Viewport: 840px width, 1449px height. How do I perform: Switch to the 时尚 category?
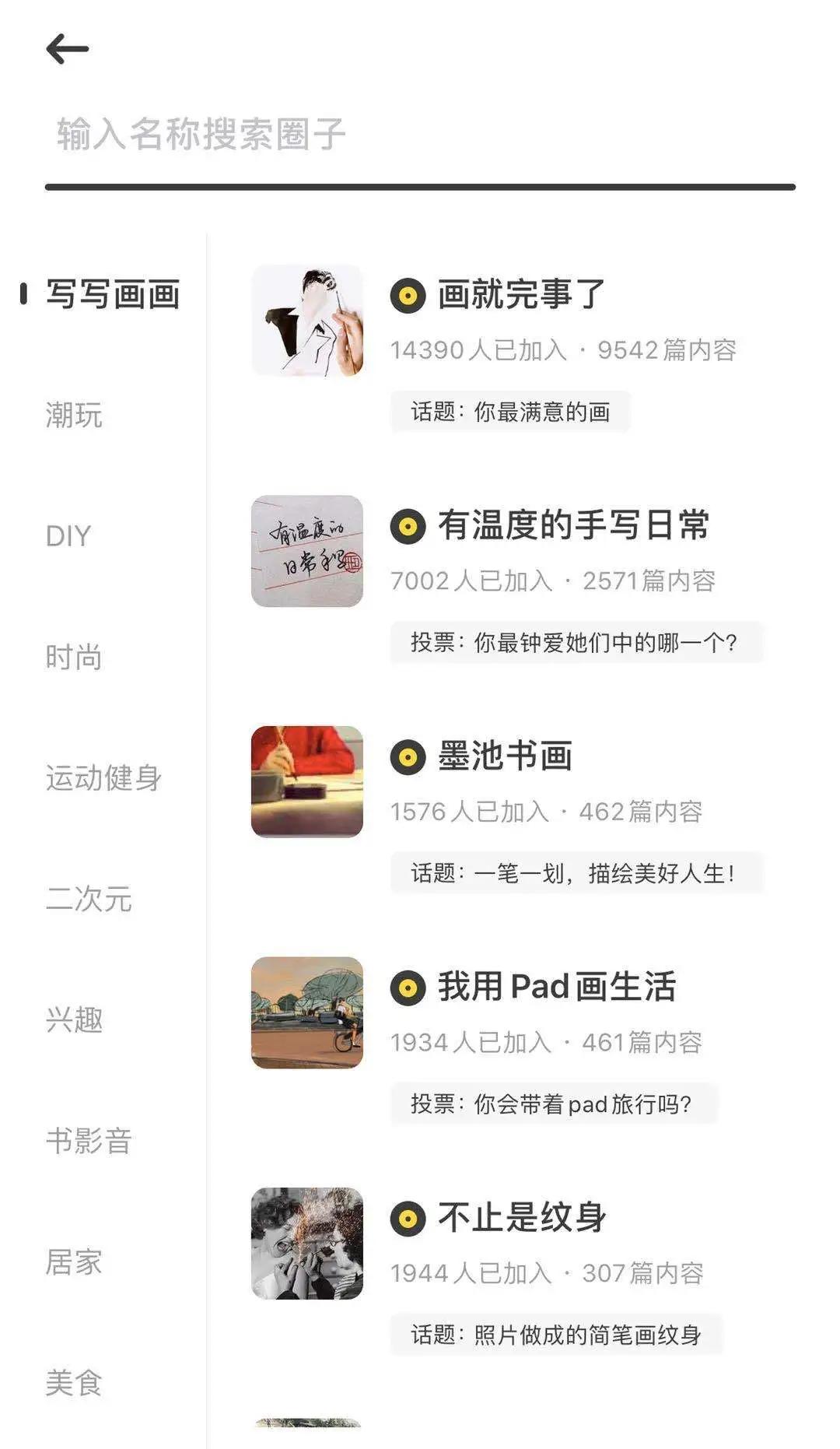(x=74, y=658)
